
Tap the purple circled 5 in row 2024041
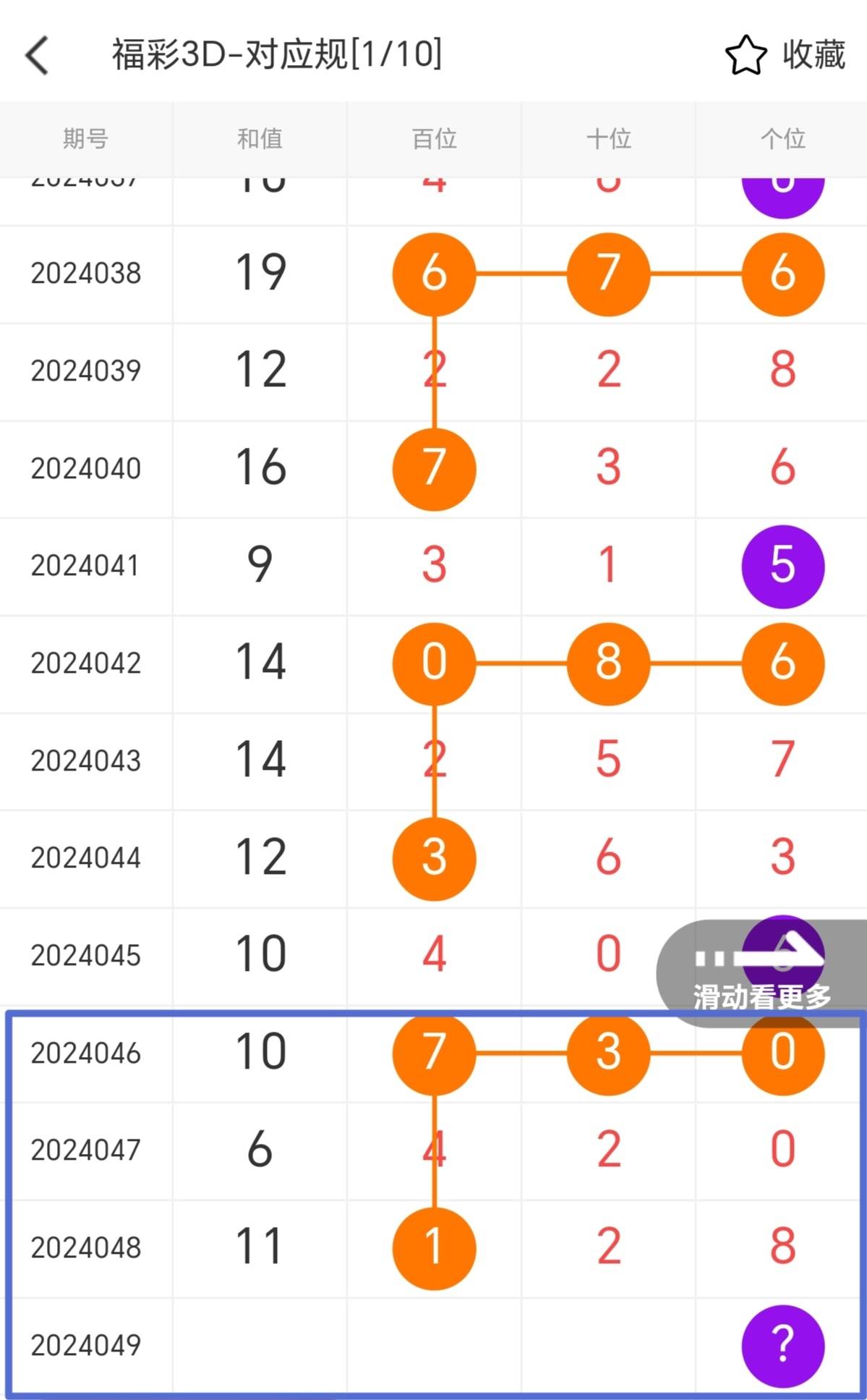point(782,567)
